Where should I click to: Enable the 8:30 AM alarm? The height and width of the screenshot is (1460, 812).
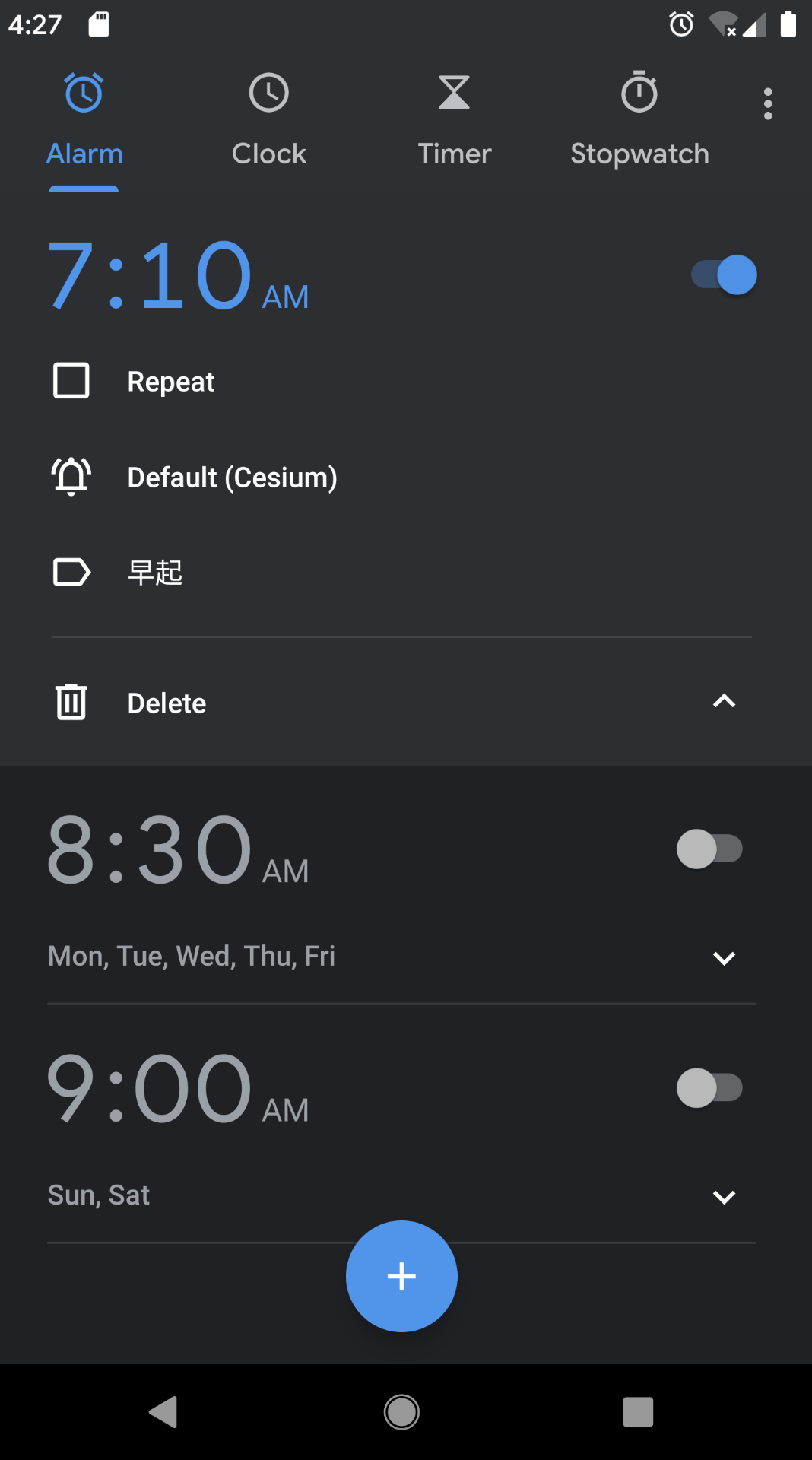pyautogui.click(x=709, y=849)
